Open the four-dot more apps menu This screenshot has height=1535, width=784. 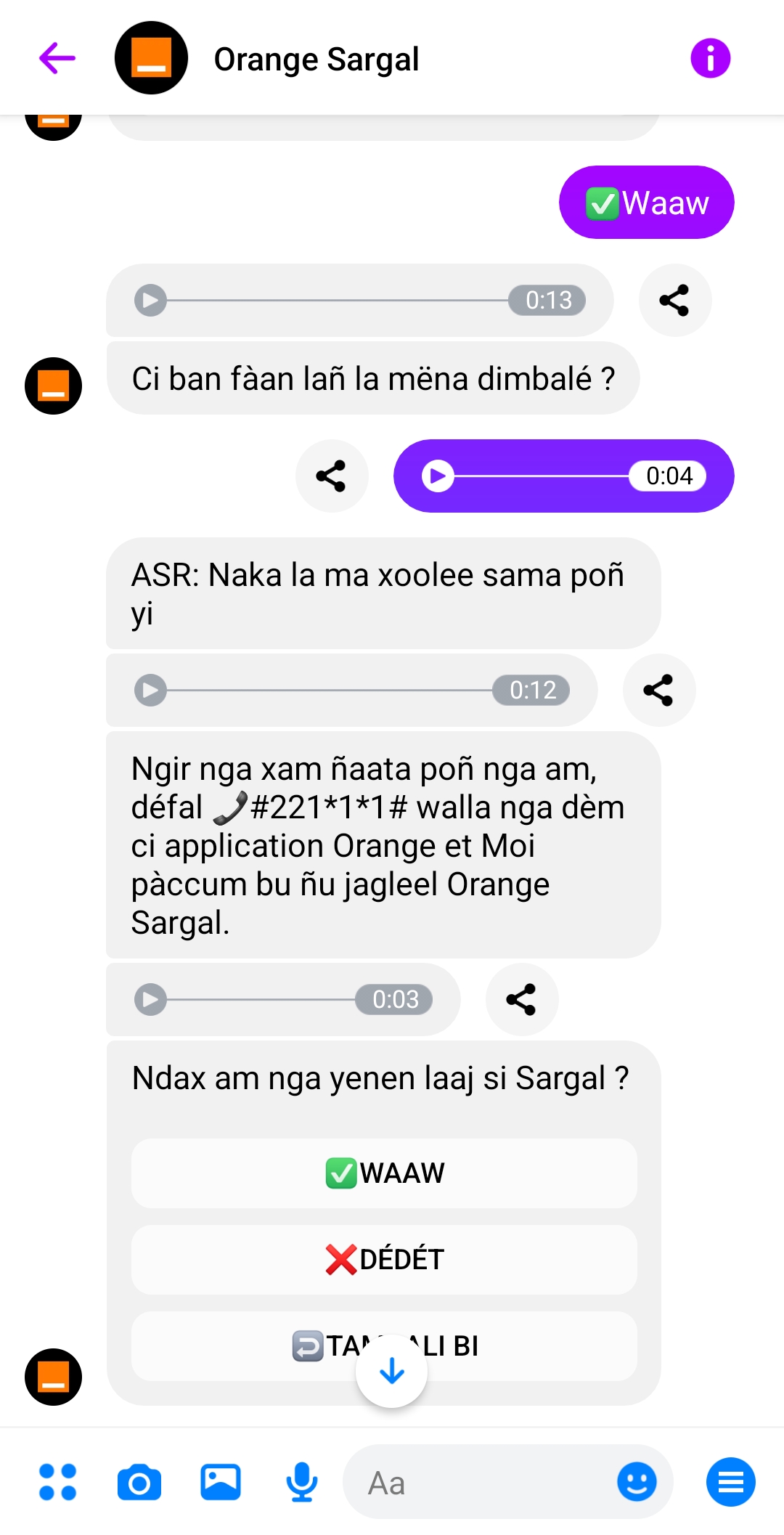pyautogui.click(x=57, y=1482)
